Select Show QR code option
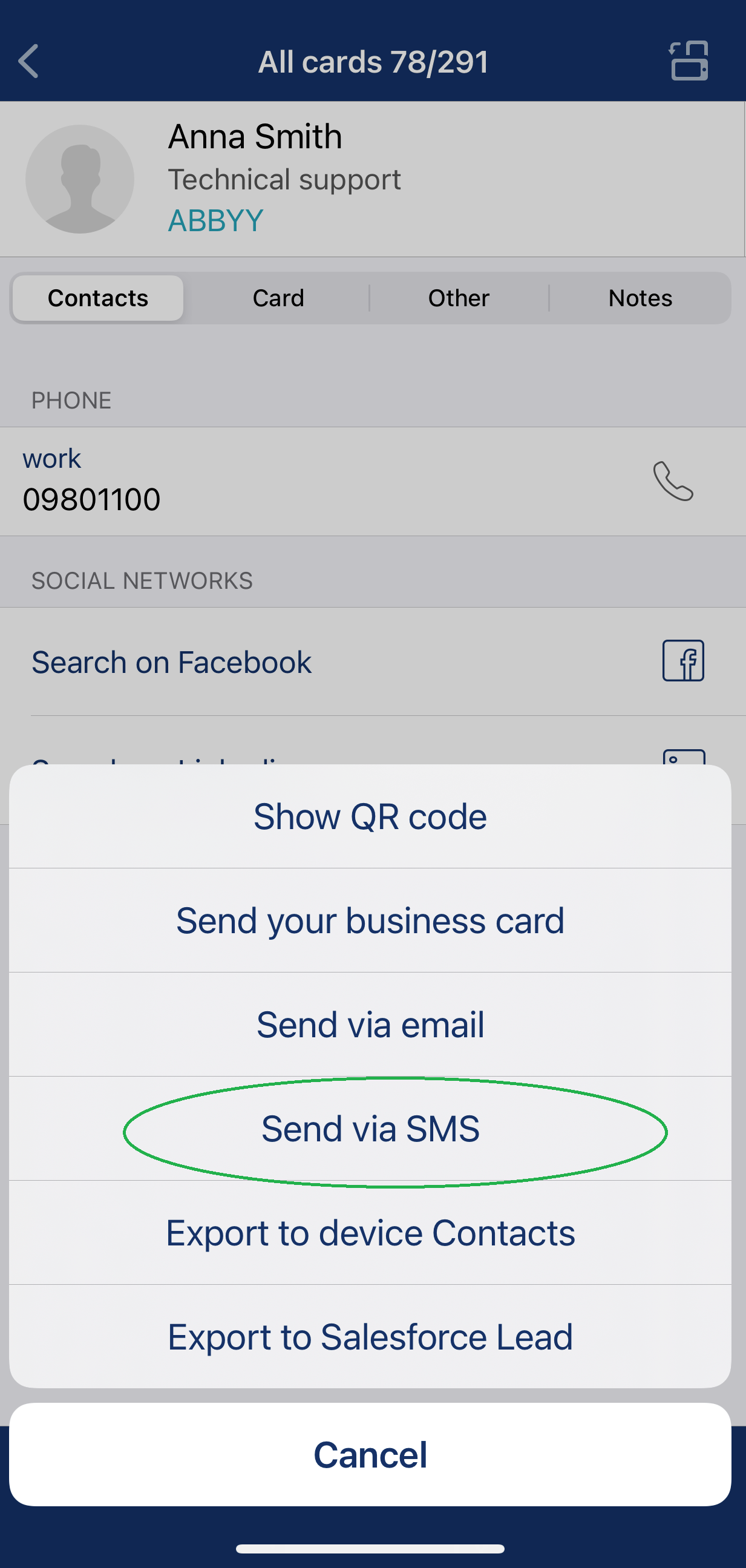 (x=370, y=816)
